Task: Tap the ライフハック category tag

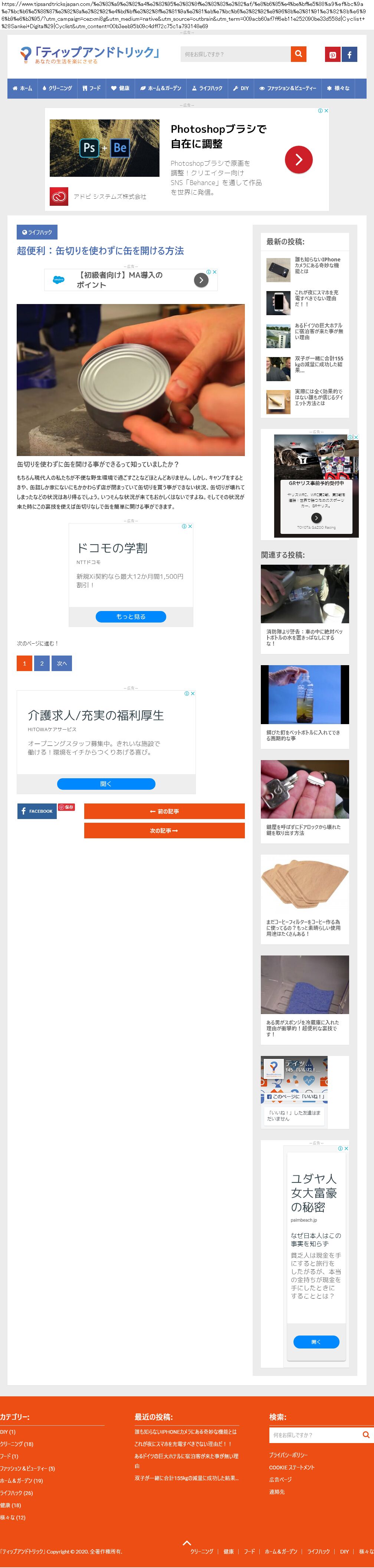Action: (x=37, y=232)
